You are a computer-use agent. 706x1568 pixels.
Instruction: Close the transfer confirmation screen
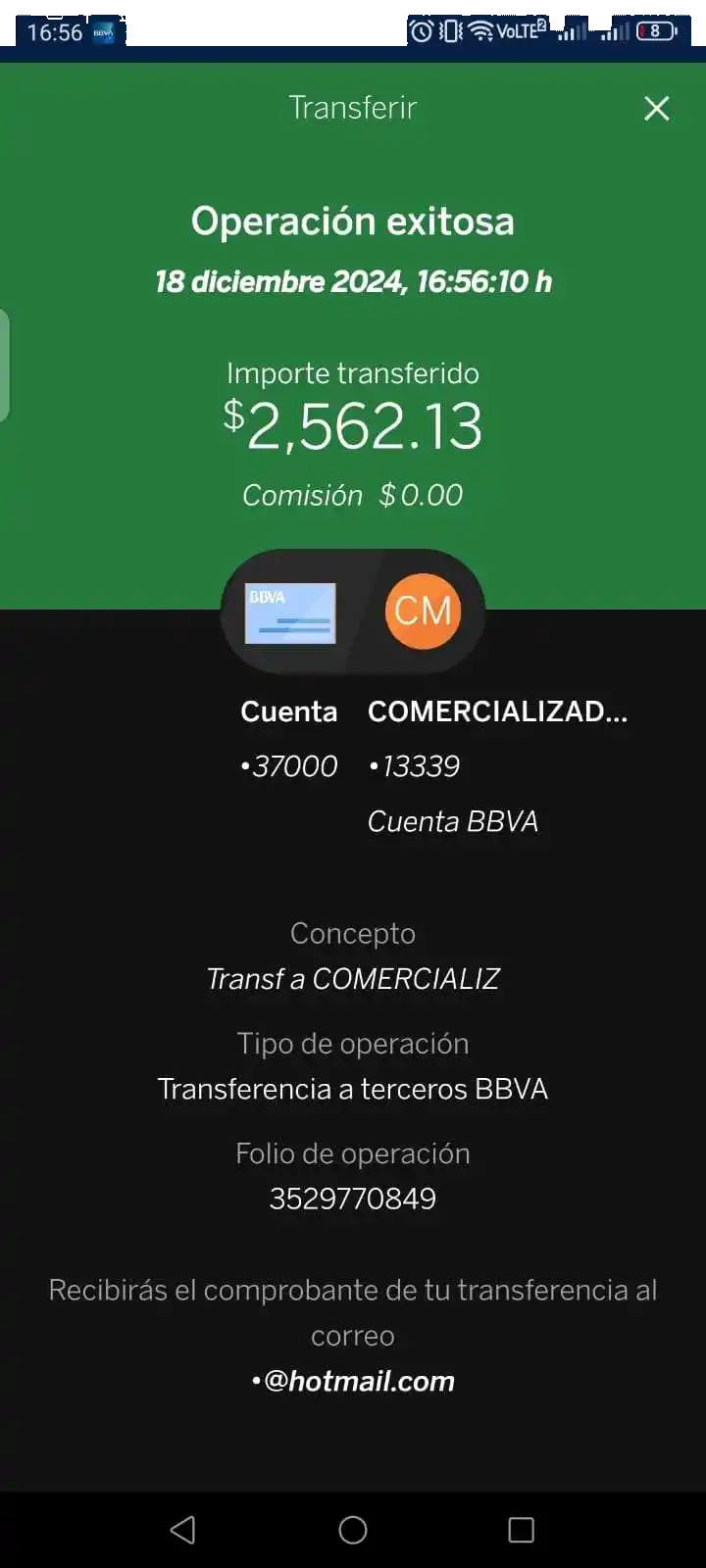(x=656, y=108)
